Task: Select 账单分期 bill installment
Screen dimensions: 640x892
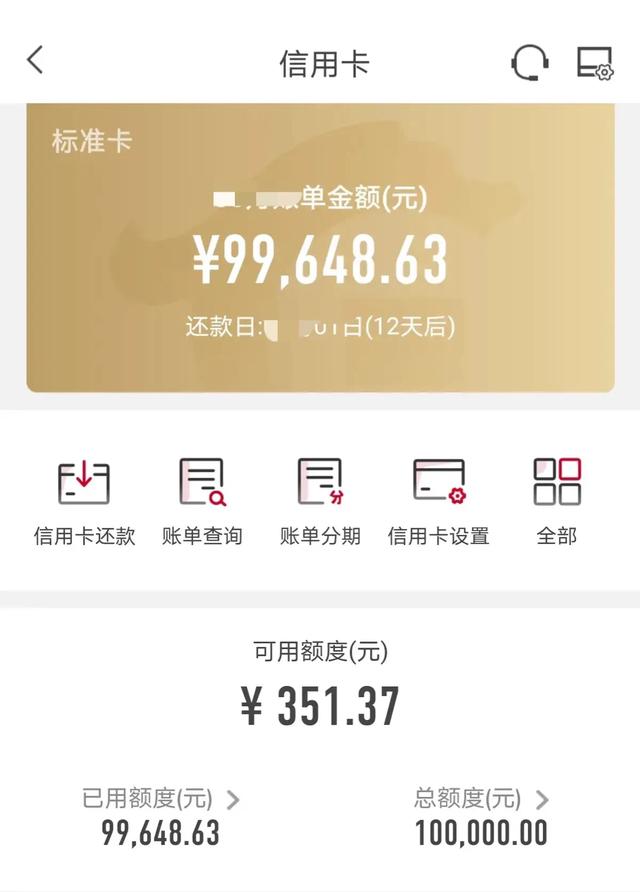Action: (320, 502)
